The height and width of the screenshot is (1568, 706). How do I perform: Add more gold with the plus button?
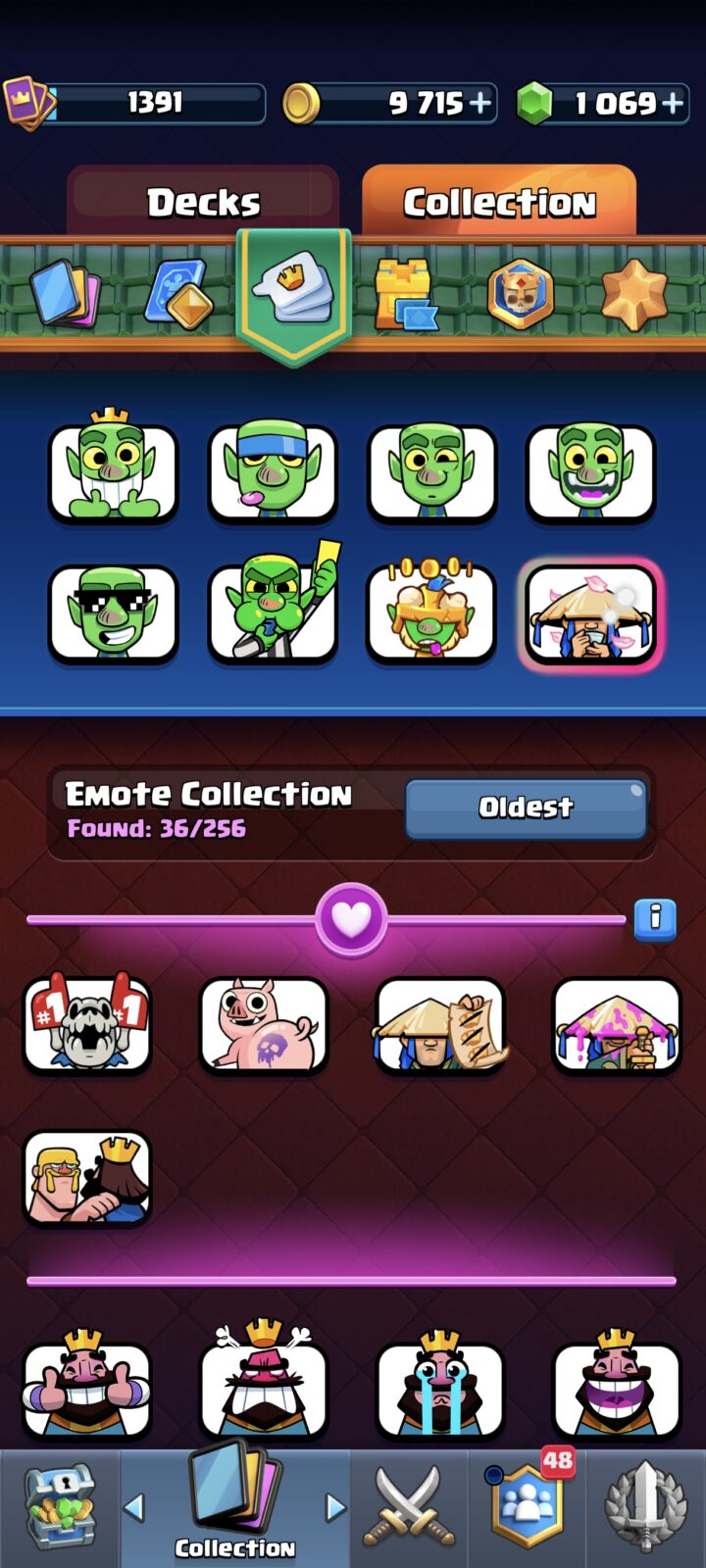tap(479, 102)
